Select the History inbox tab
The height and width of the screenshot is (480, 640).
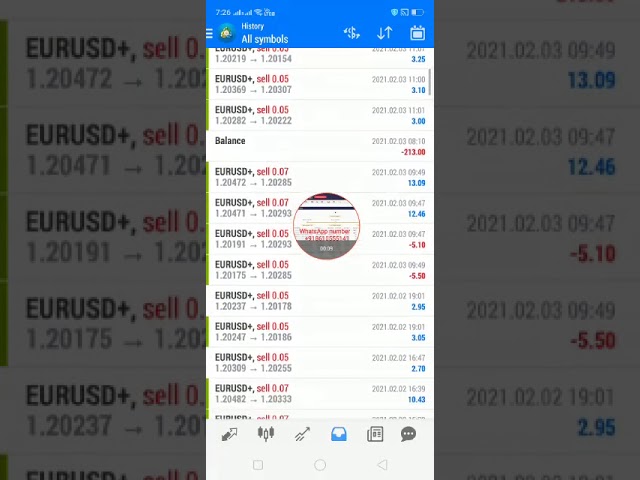(x=338, y=434)
